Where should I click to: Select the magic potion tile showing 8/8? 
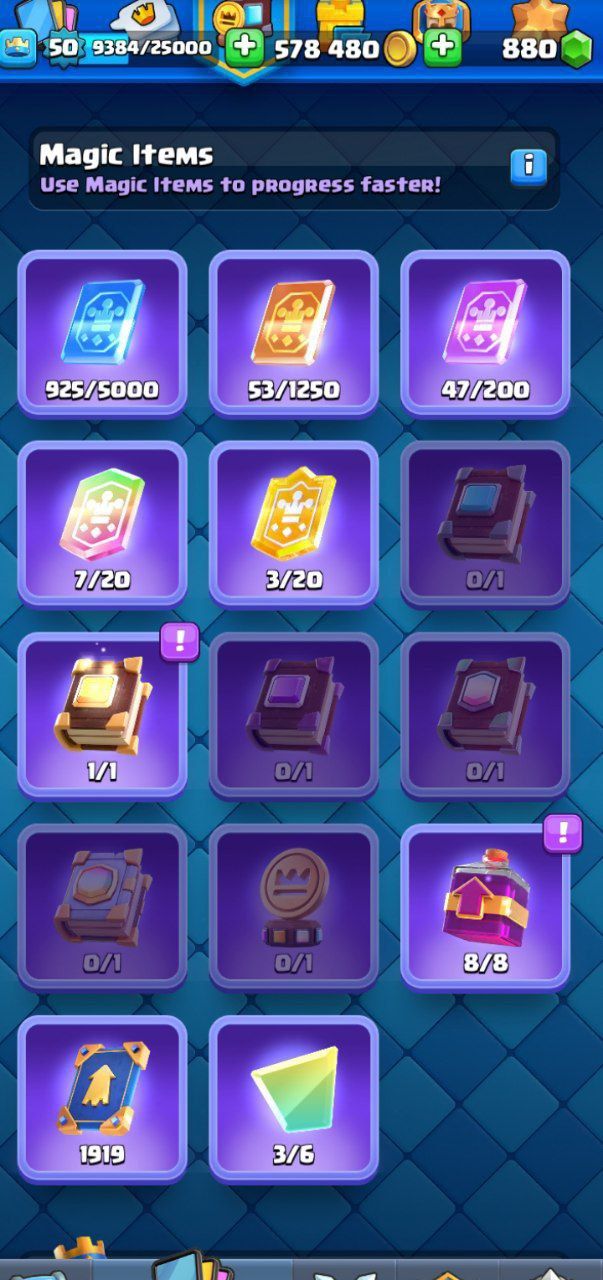[x=485, y=907]
